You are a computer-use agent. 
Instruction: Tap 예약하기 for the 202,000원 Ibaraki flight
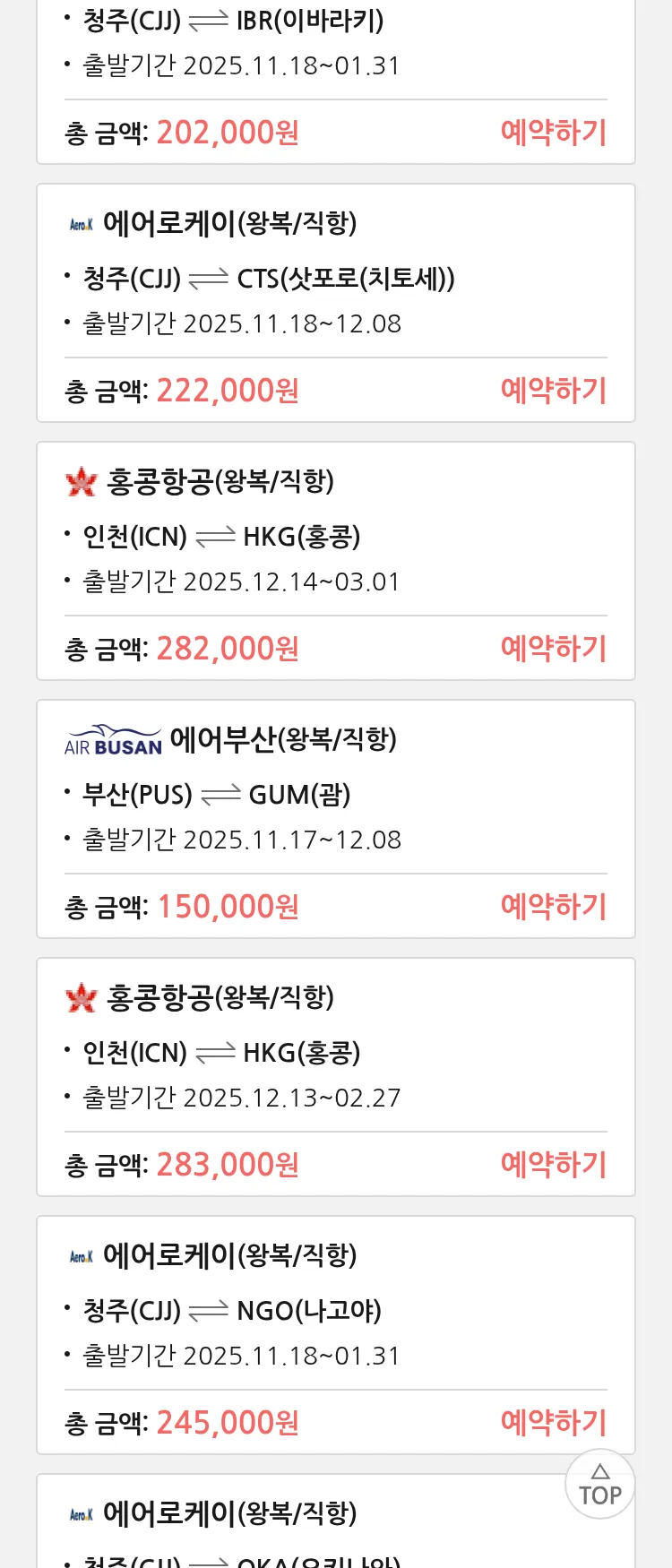click(x=553, y=133)
